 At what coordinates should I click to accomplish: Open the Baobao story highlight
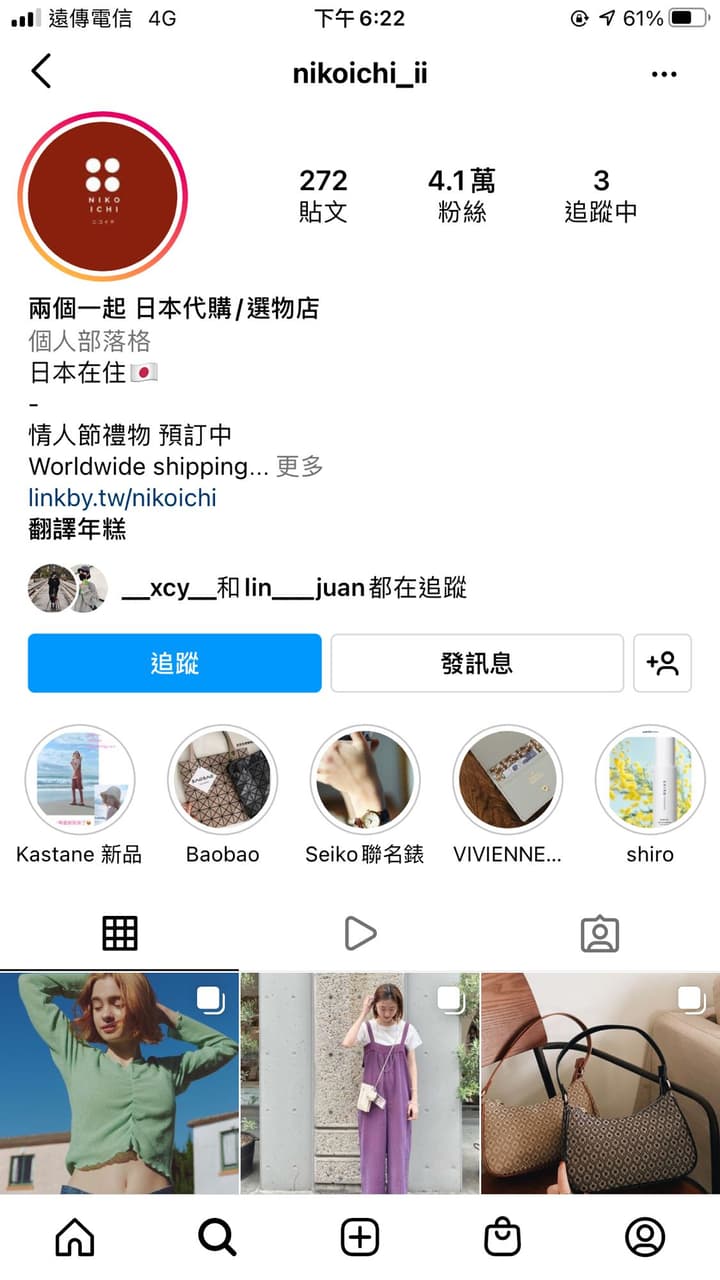[x=222, y=781]
